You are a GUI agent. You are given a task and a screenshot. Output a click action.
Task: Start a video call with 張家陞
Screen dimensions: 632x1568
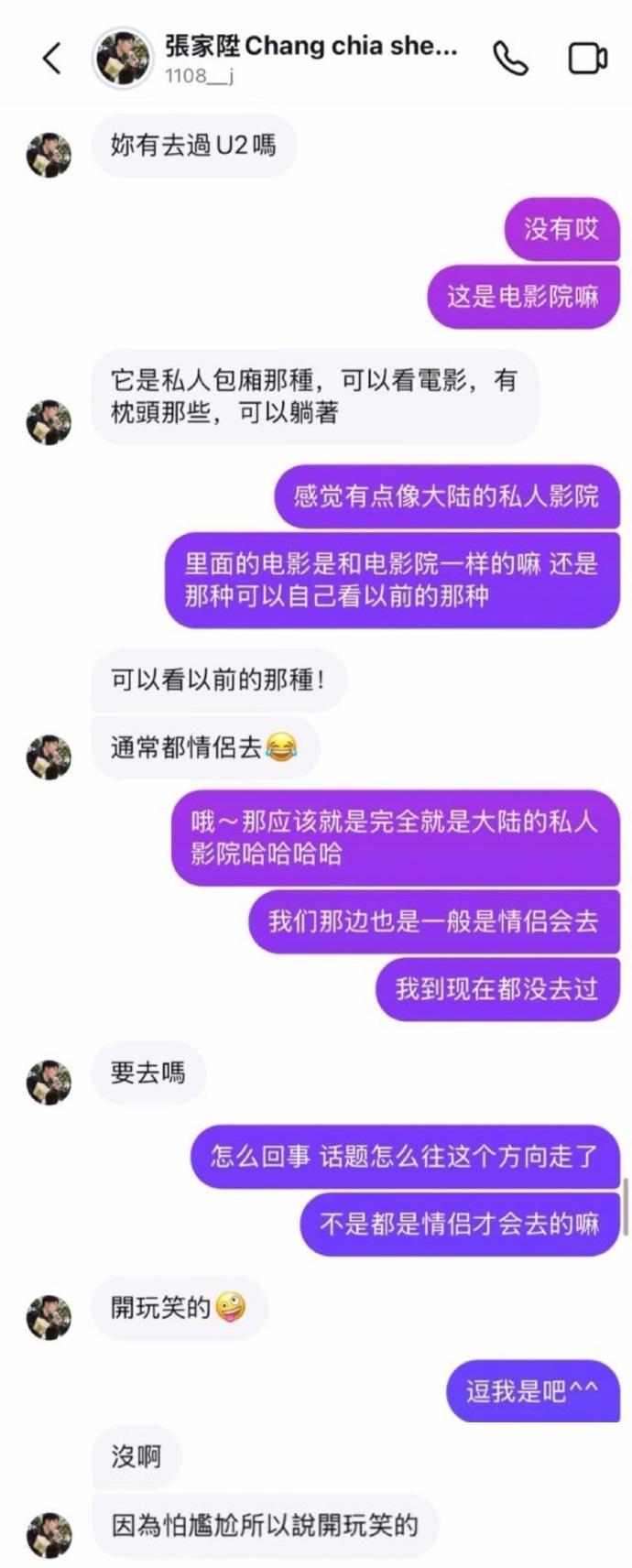click(x=587, y=59)
